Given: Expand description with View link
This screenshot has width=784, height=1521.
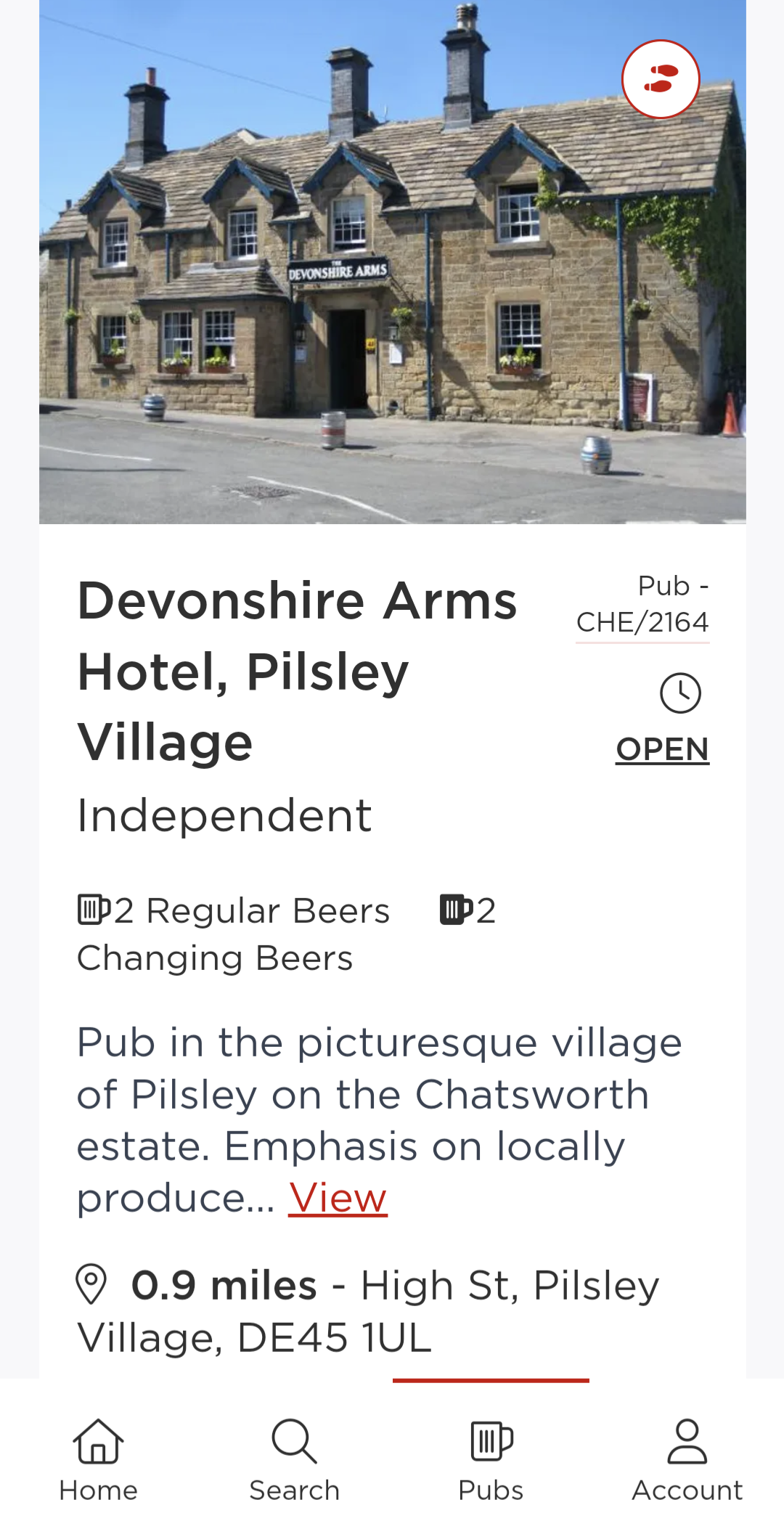Looking at the screenshot, I should click(x=338, y=1198).
